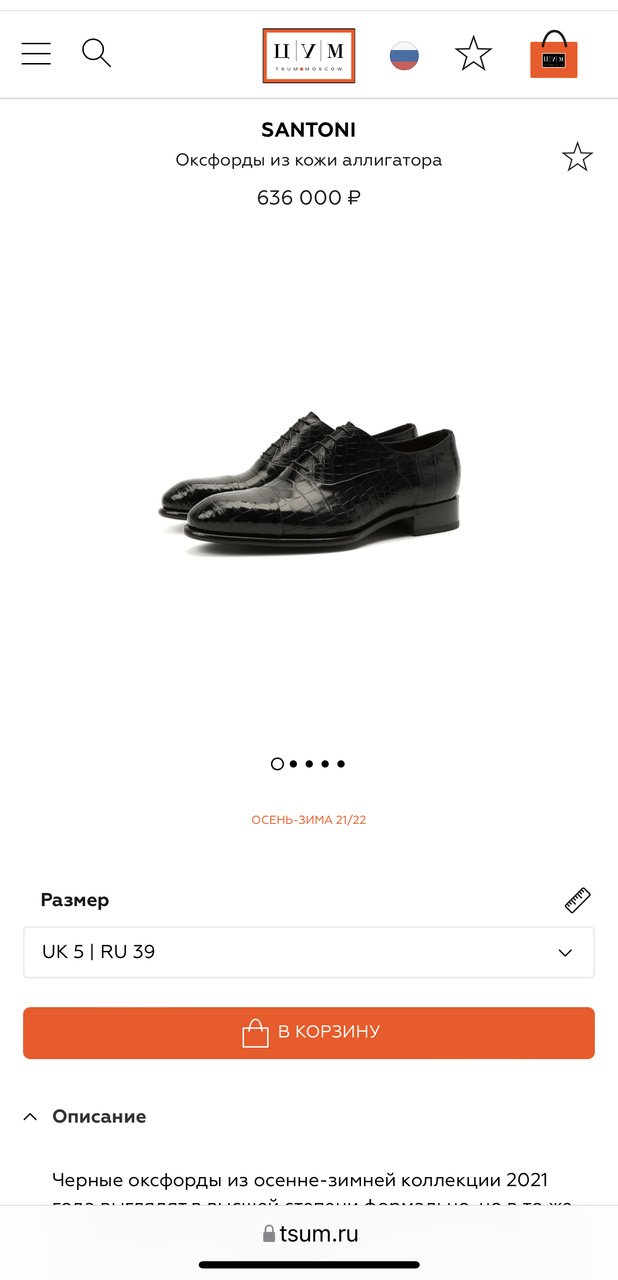Expand the UK 5 | RU 39 size dropdown
The height and width of the screenshot is (1280, 618).
click(x=308, y=952)
